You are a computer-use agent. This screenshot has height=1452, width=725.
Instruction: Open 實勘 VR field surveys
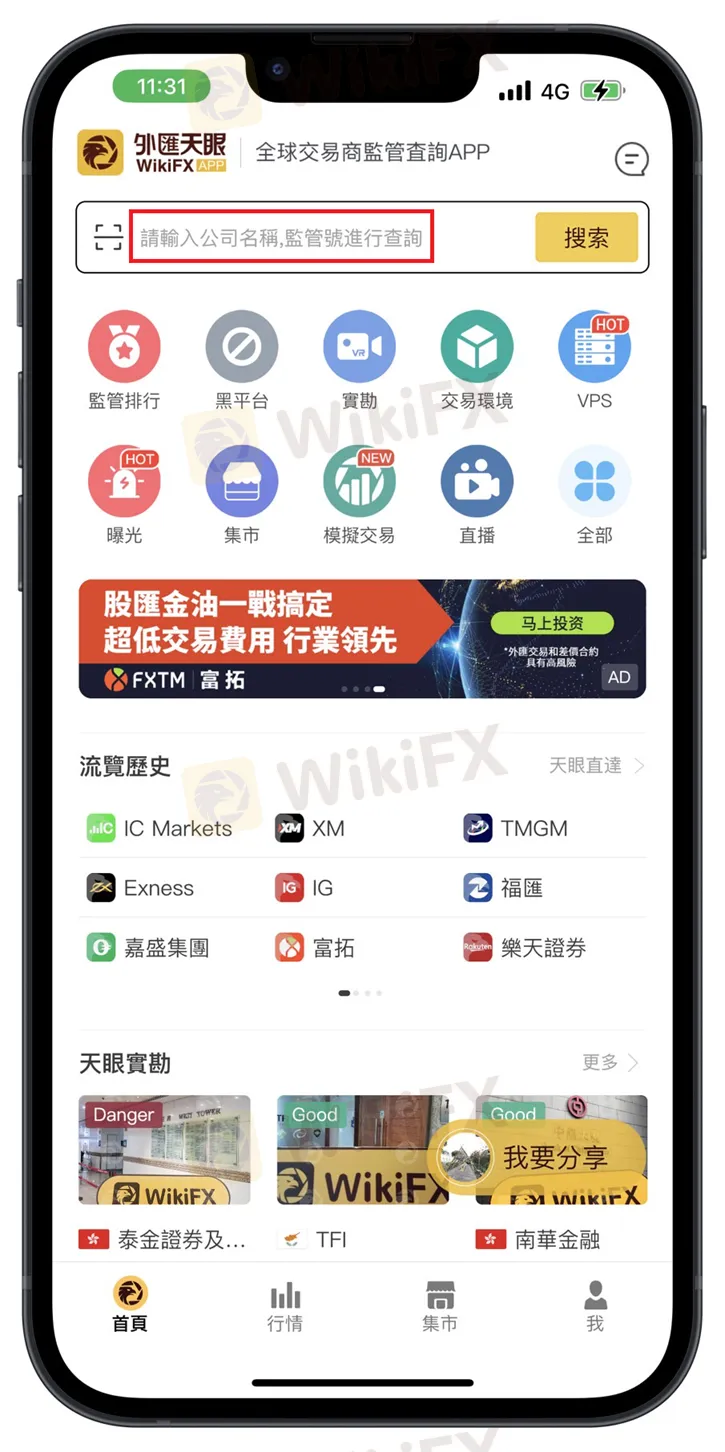(x=359, y=361)
